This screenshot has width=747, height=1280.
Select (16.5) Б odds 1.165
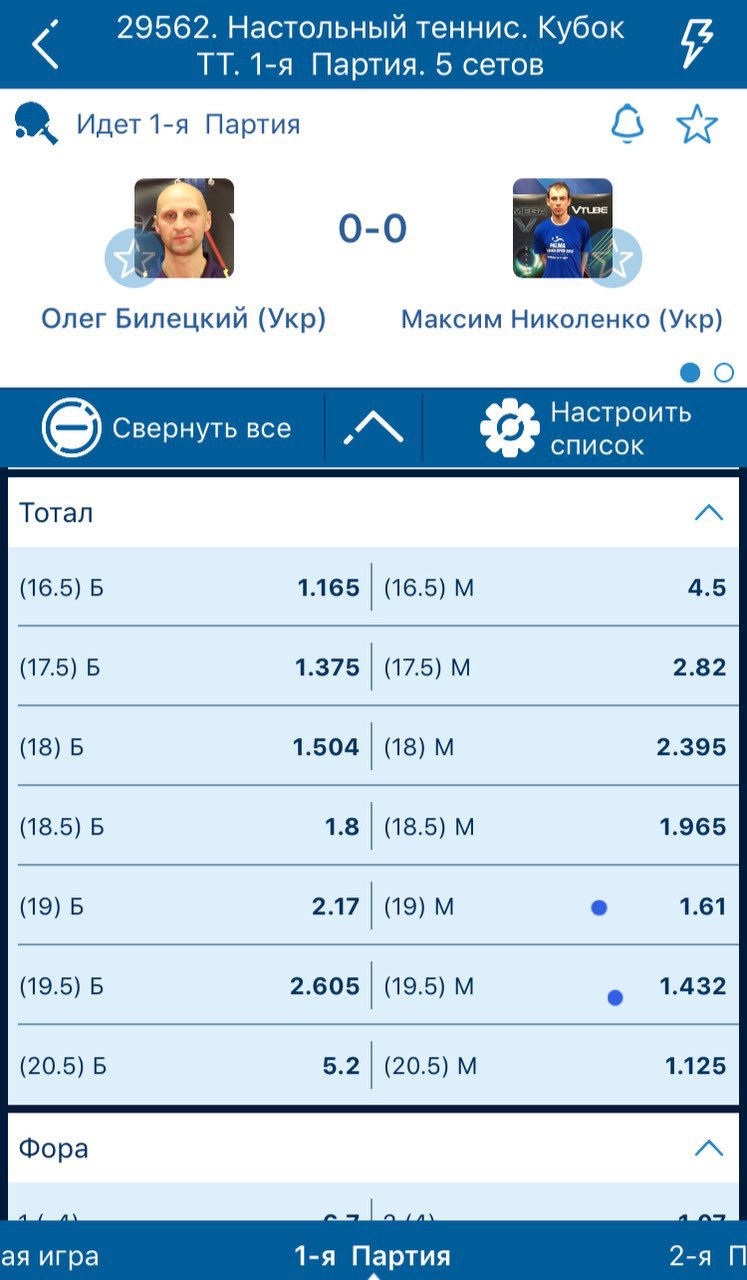click(x=190, y=587)
